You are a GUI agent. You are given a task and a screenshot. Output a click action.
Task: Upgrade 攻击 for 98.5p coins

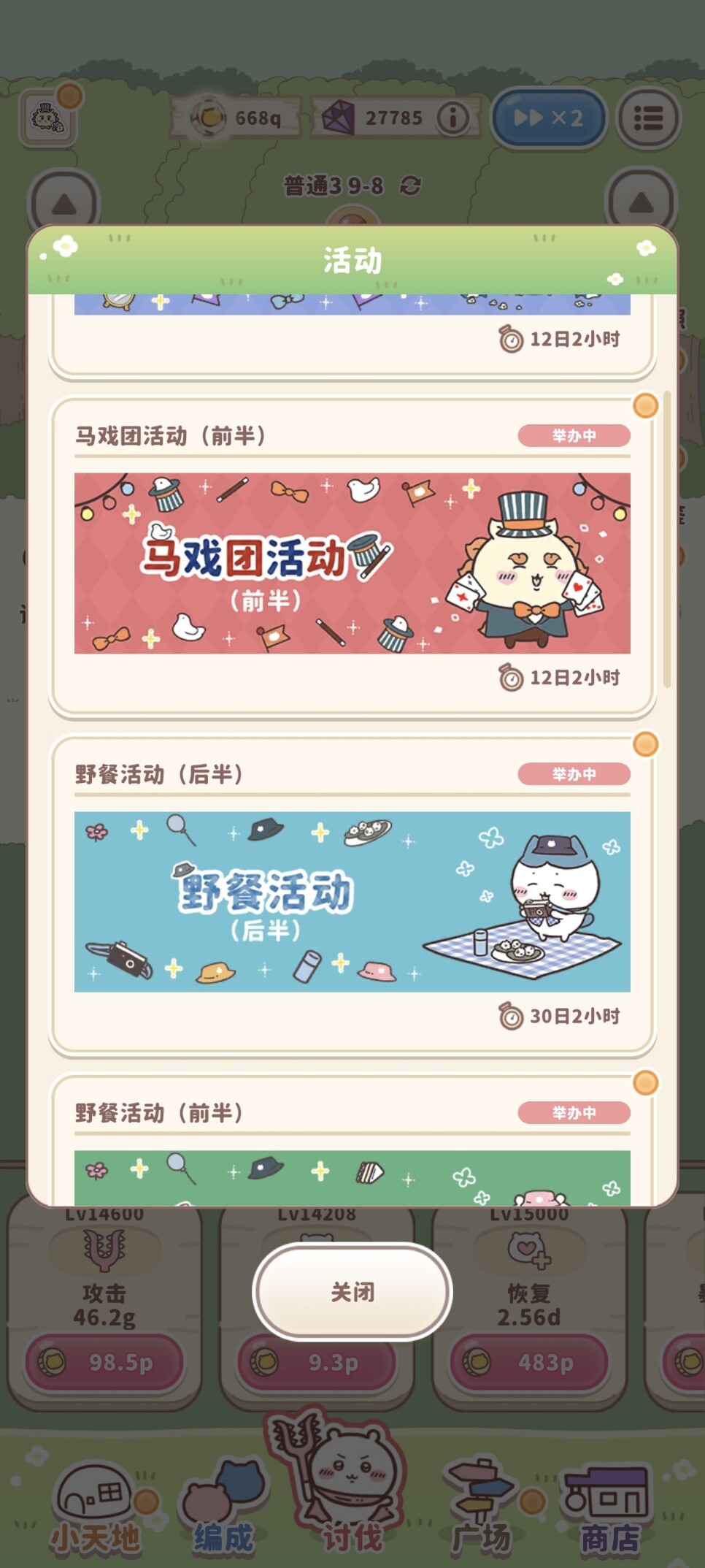coord(104,1363)
